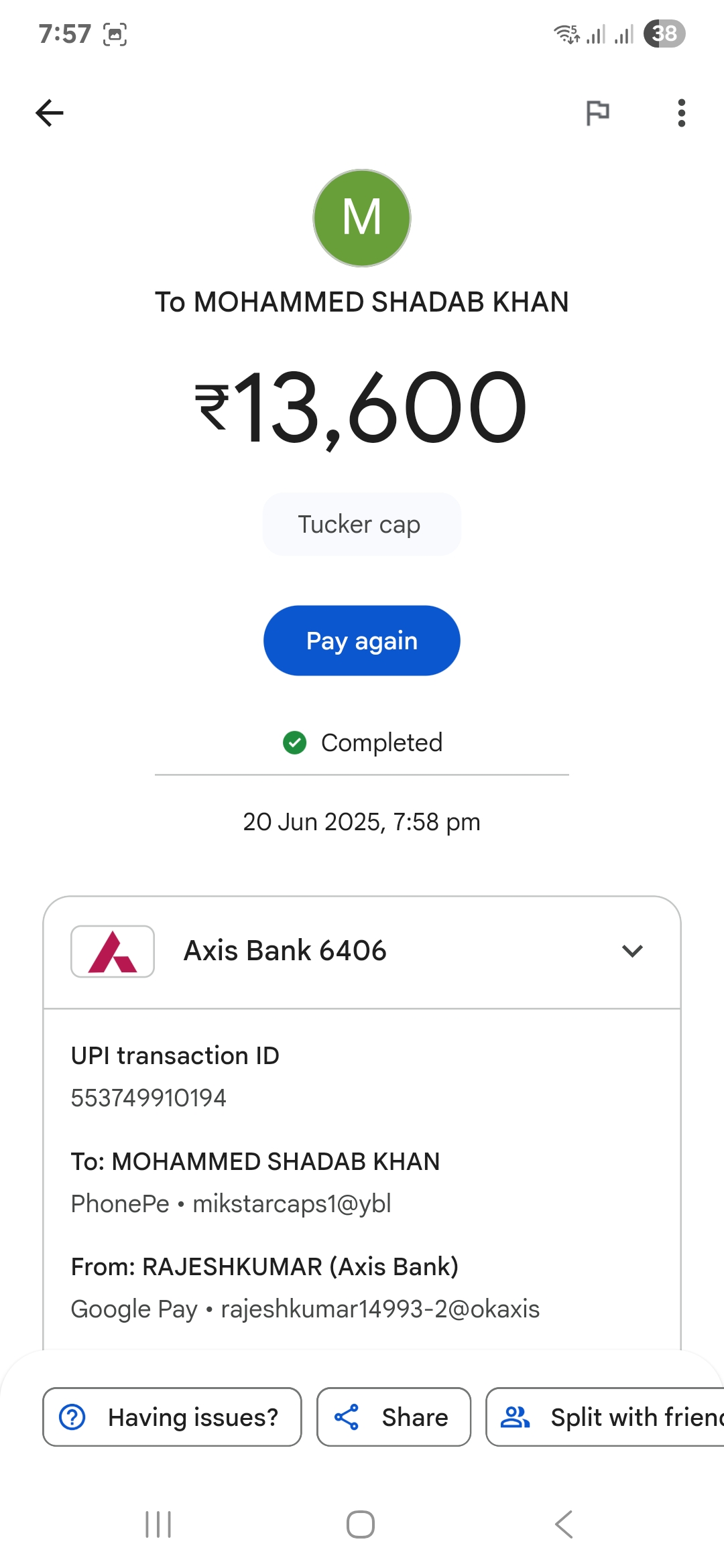Image resolution: width=724 pixels, height=1568 pixels.
Task: Open recent apps from the navigation bar
Action: [x=158, y=1524]
